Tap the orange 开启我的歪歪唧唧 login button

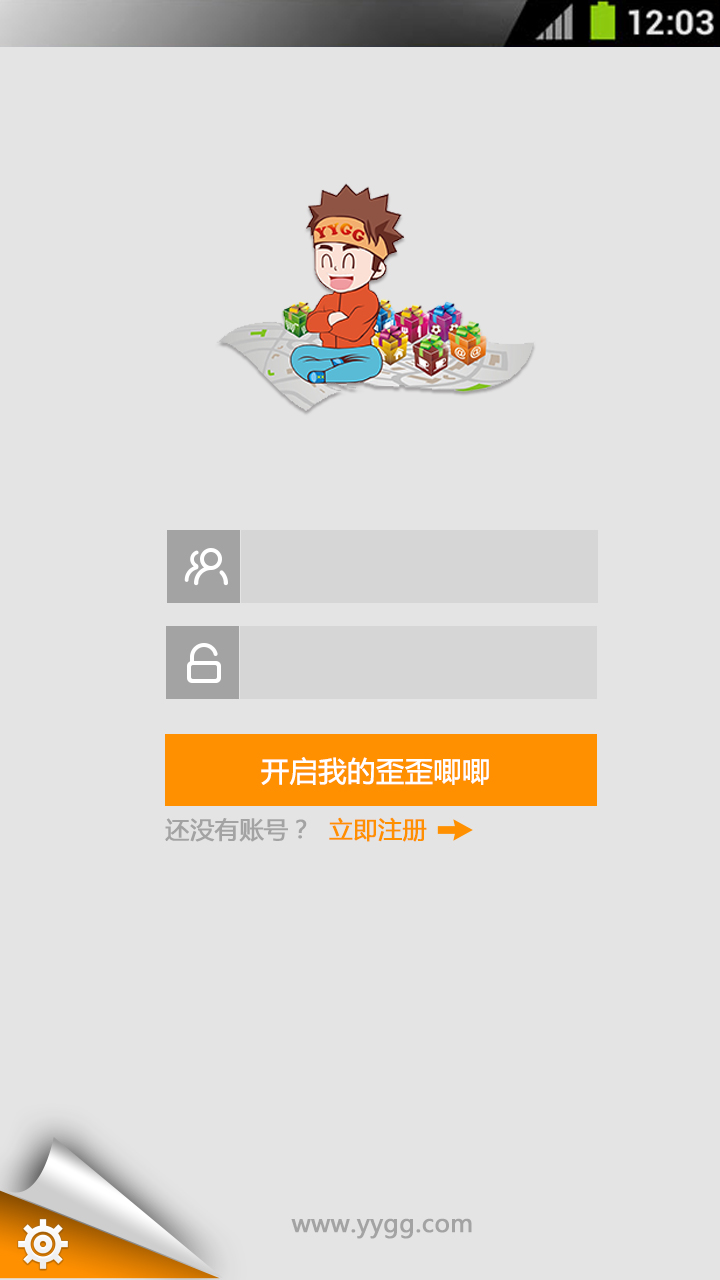(380, 771)
